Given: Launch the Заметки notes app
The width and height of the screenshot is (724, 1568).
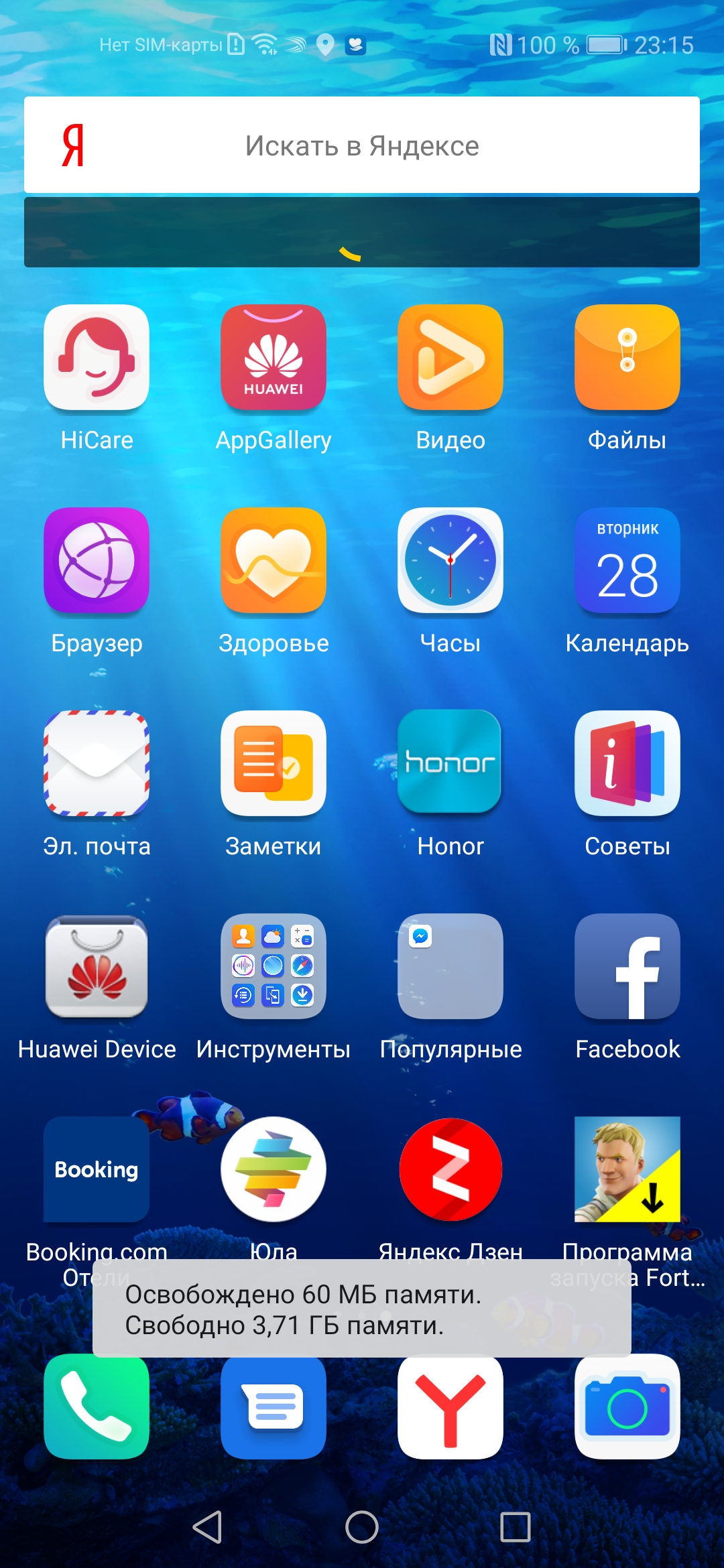Looking at the screenshot, I should click(x=274, y=764).
